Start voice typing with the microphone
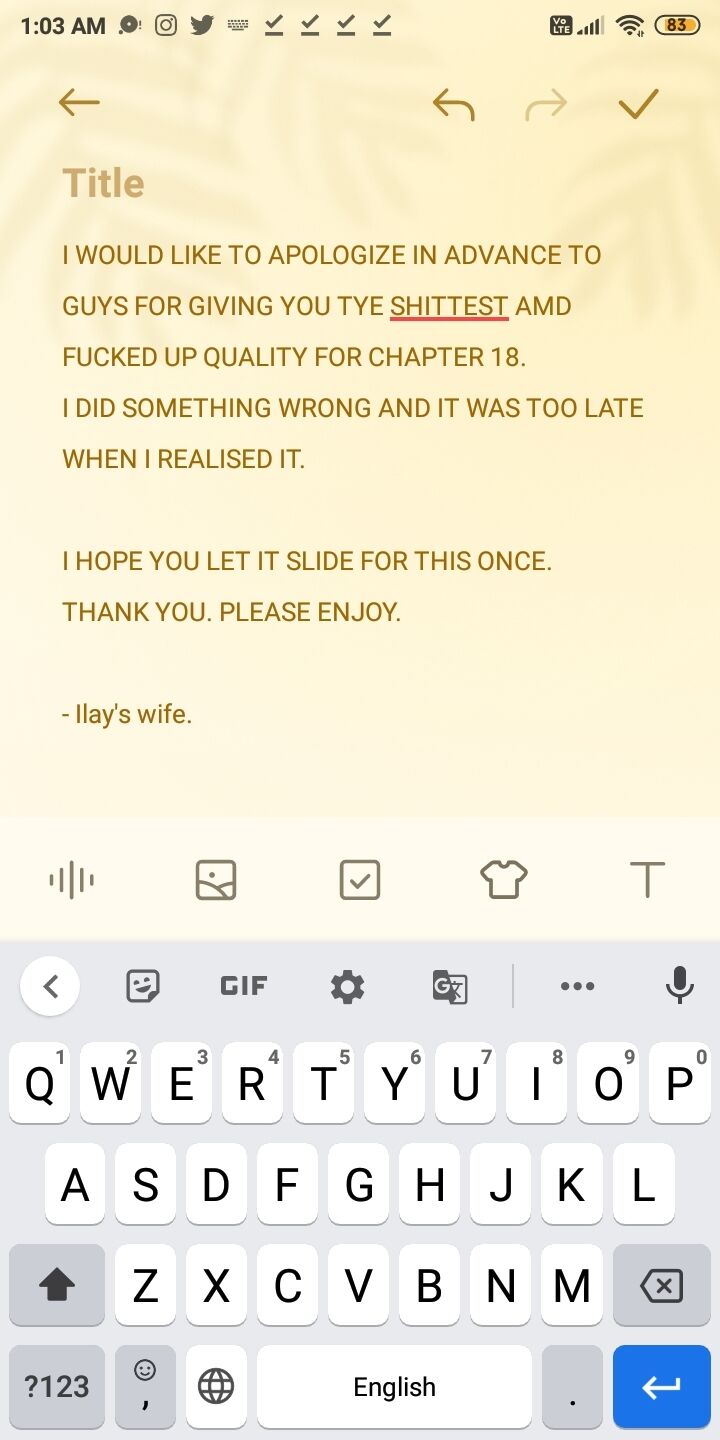 pos(680,987)
